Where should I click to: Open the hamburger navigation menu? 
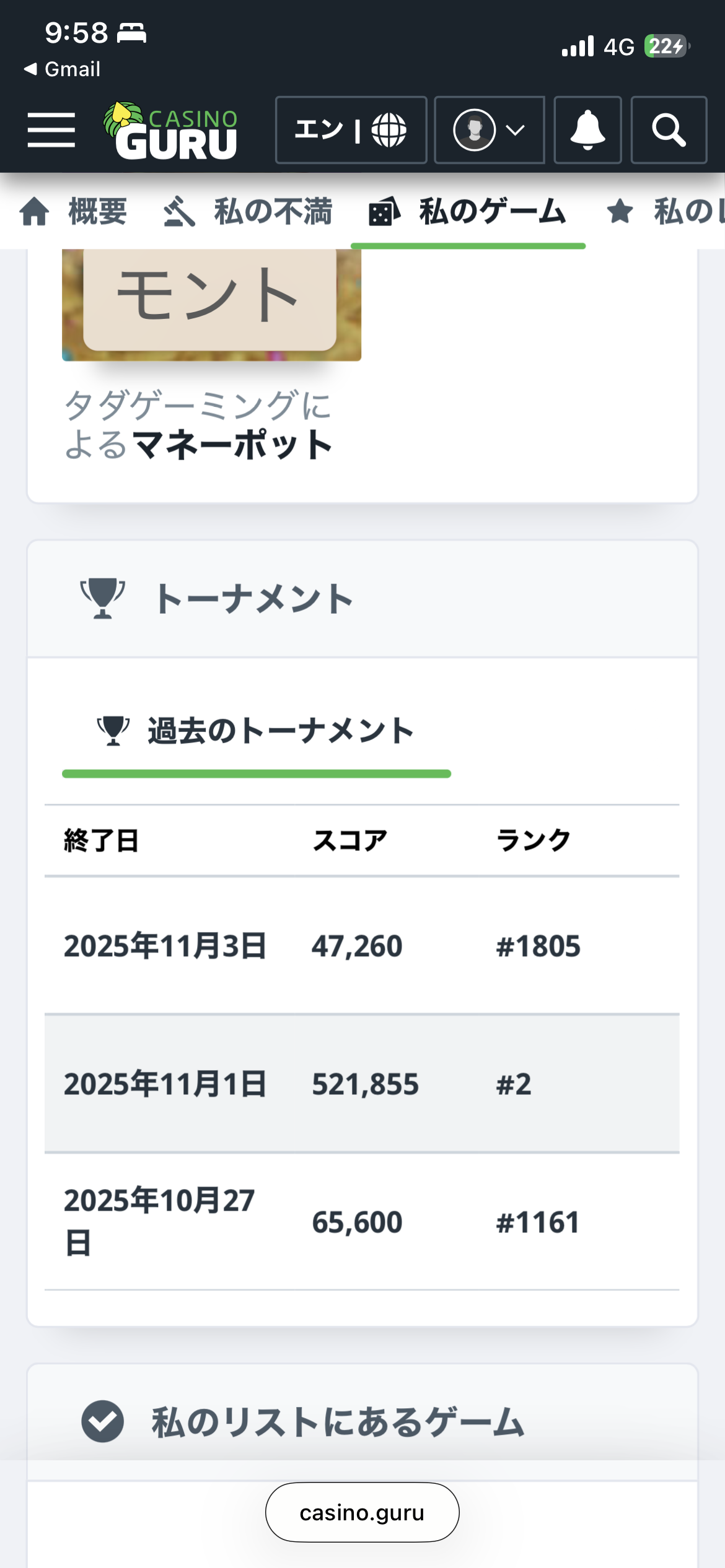pyautogui.click(x=53, y=131)
